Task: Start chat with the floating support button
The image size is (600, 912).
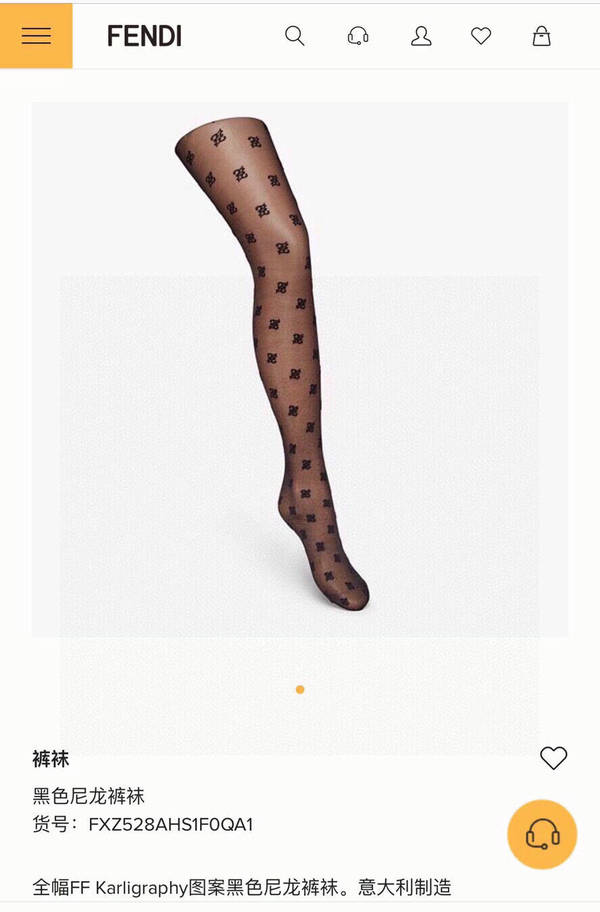Action: tap(541, 834)
